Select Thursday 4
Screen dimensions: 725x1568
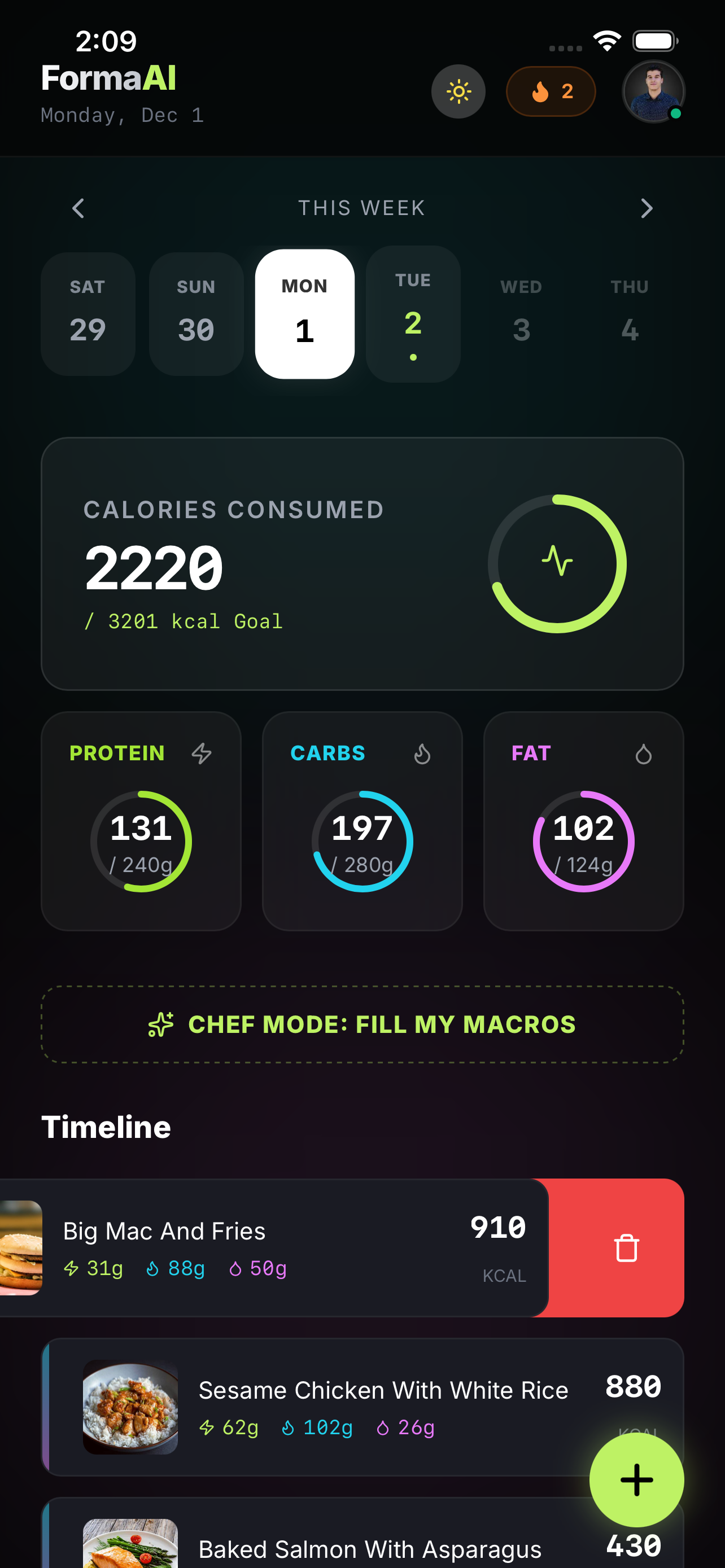pos(630,313)
